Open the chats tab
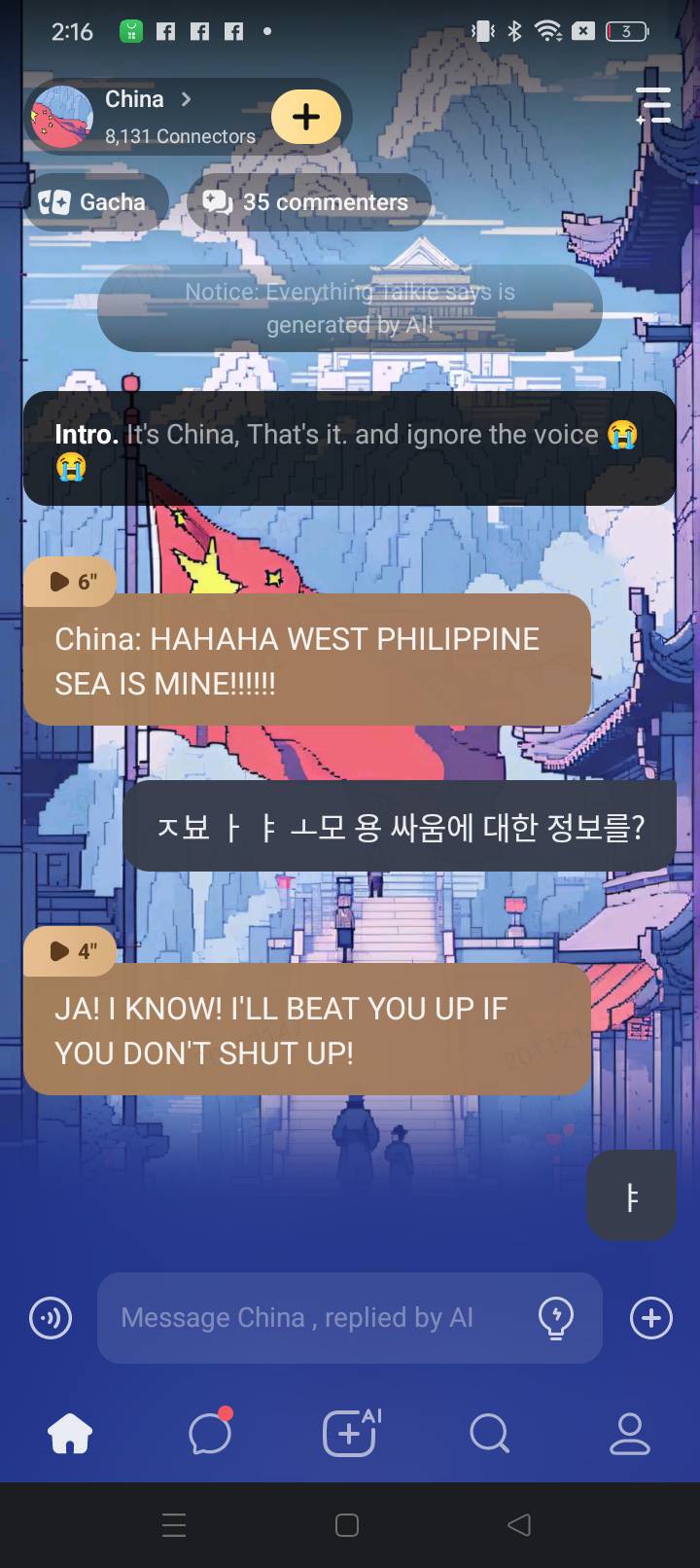Viewport: 700px width, 1568px height. click(x=210, y=1434)
